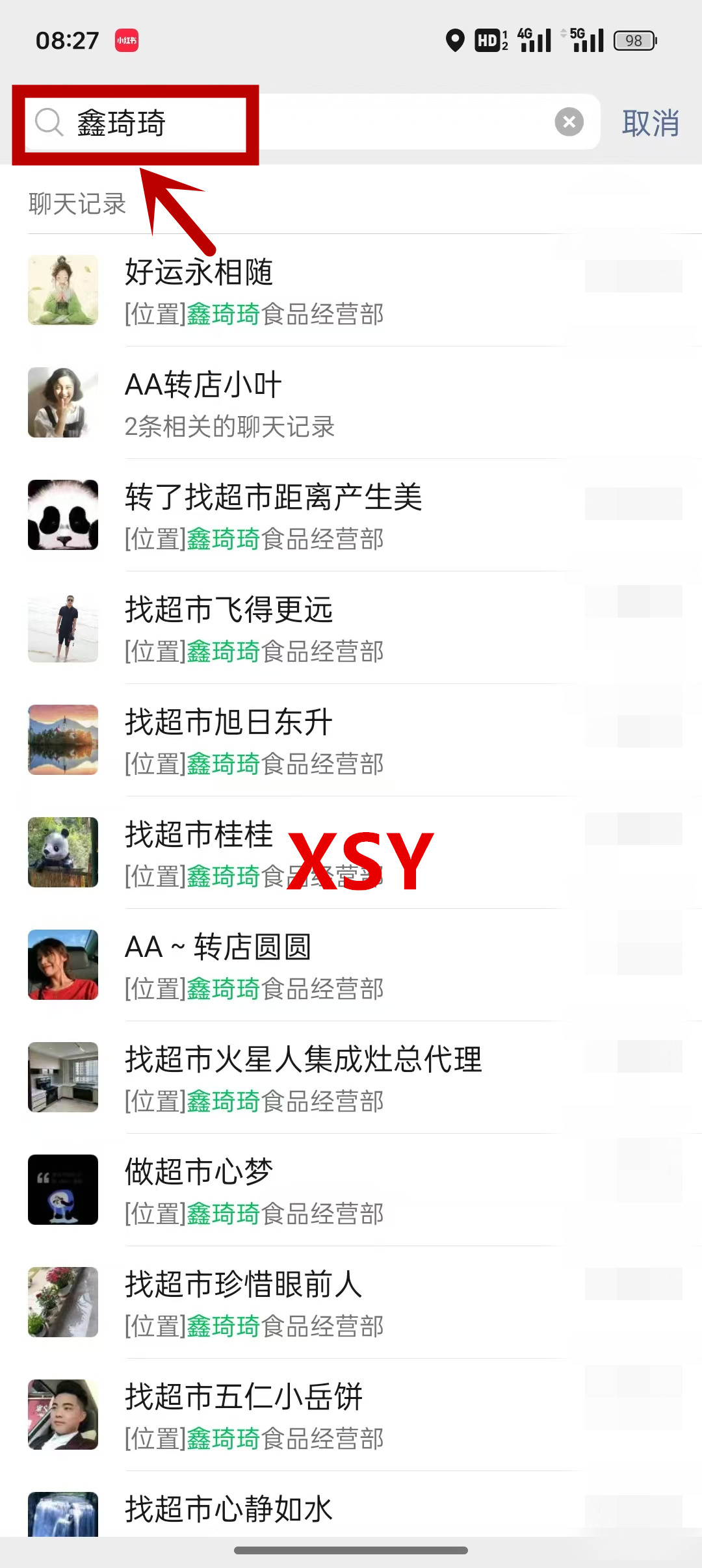Select the 找超市旭日东升 chat result
702x1568 pixels.
tap(351, 740)
